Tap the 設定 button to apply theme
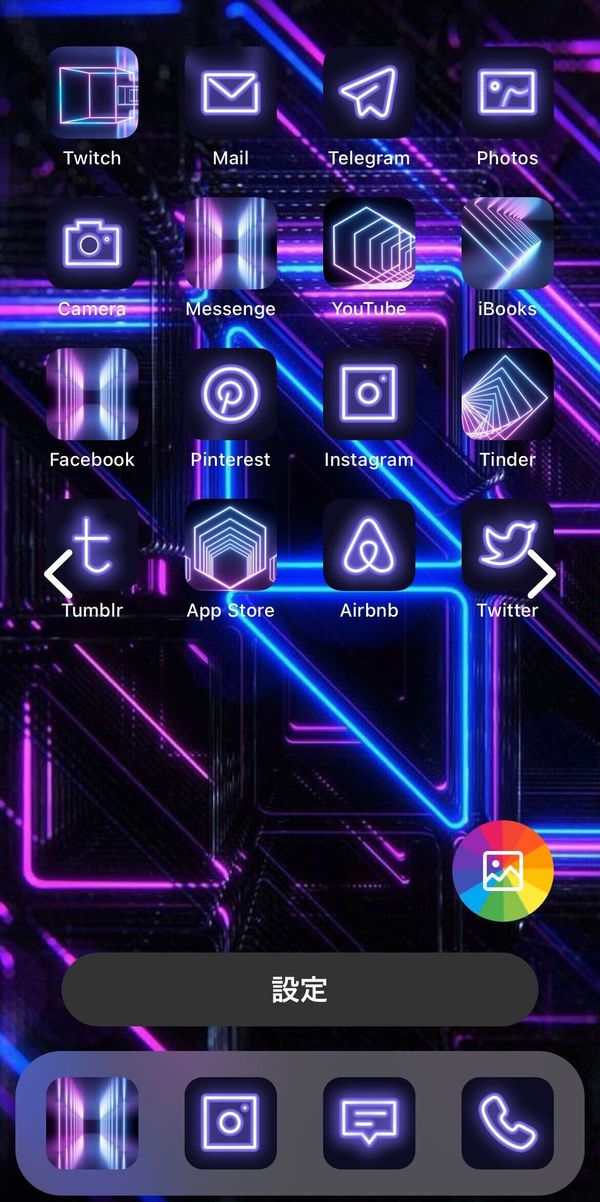The height and width of the screenshot is (1202, 600). pos(300,989)
